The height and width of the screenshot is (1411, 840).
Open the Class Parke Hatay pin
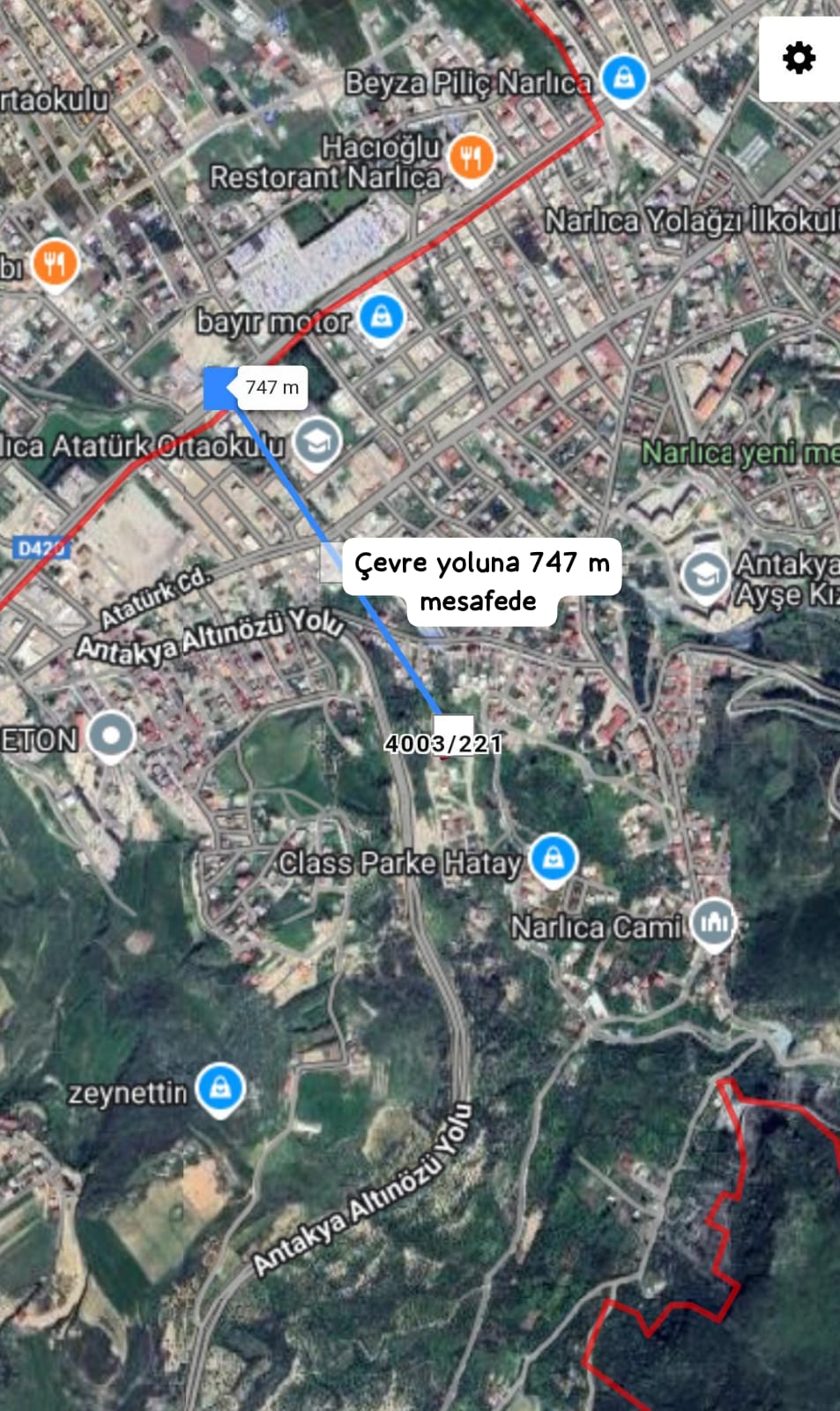pyautogui.click(x=553, y=858)
